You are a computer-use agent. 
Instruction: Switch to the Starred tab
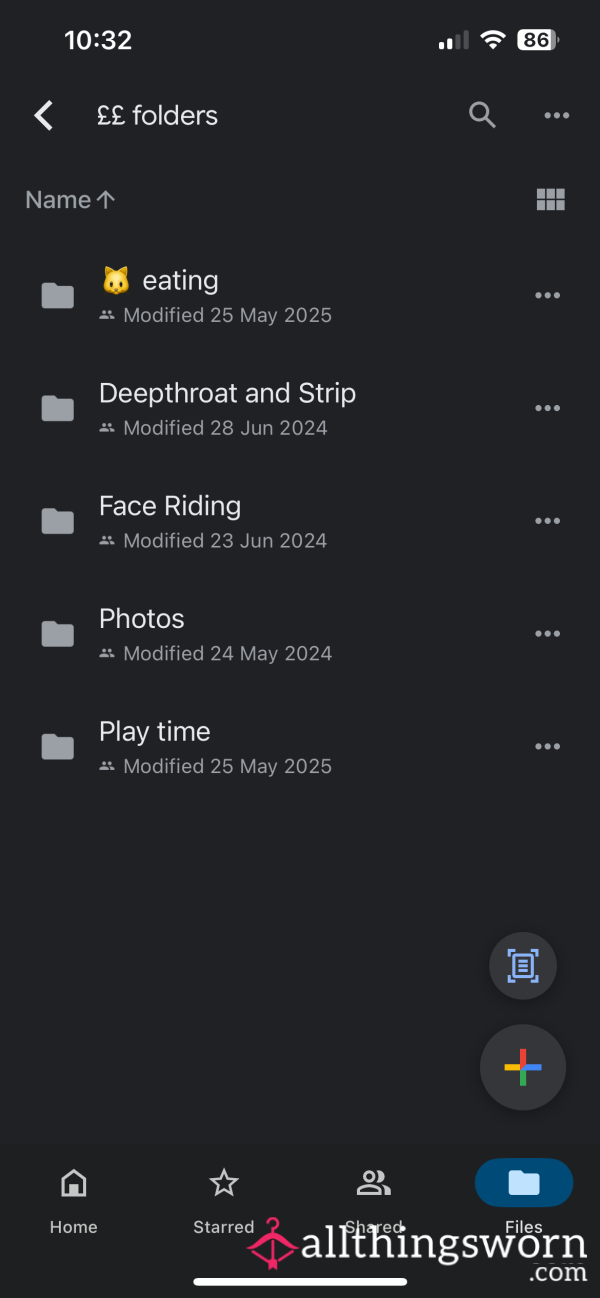[224, 1200]
